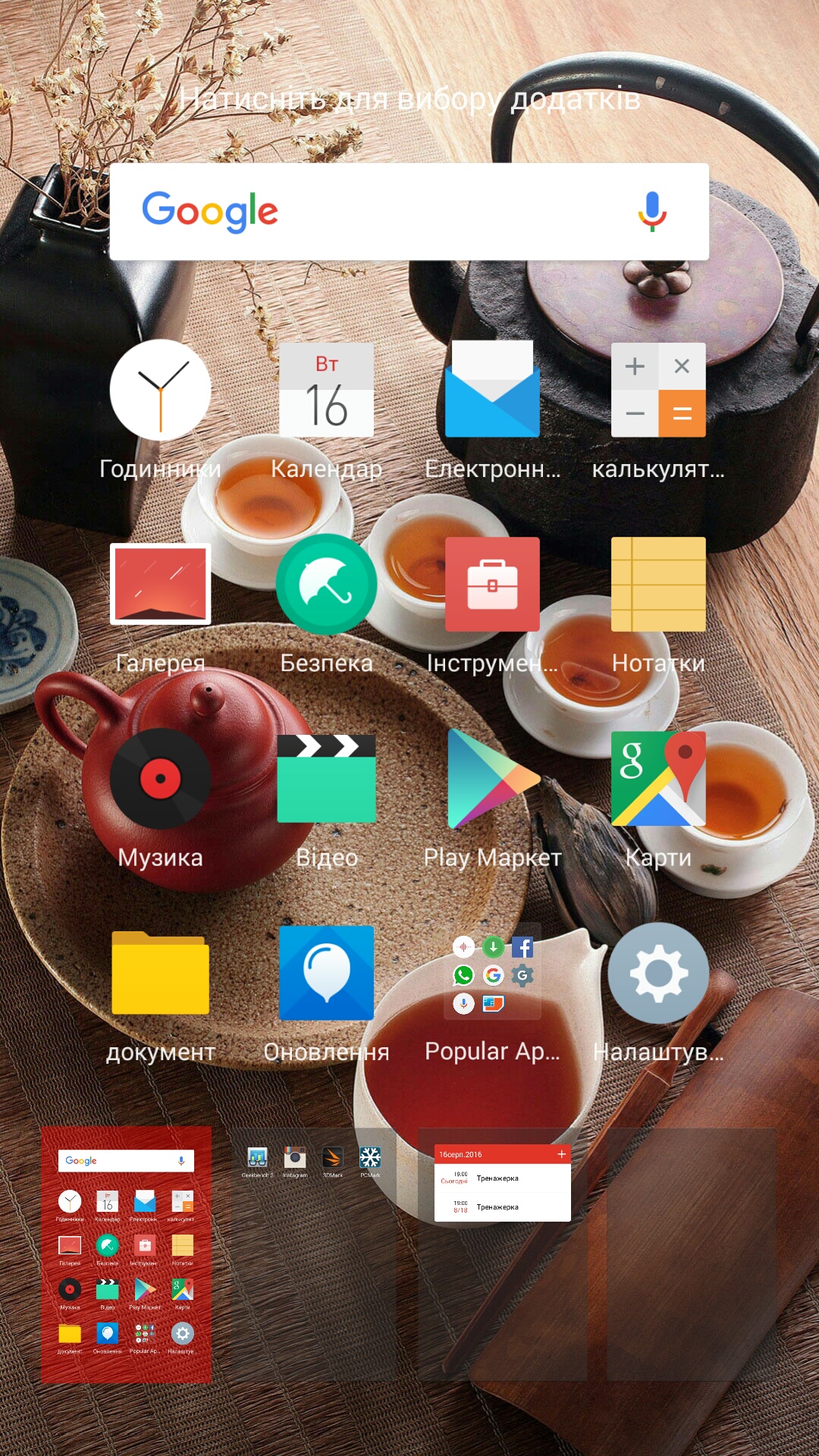Select the first home screen page thumbnail
Image resolution: width=819 pixels, height=1456 pixels.
pos(126,1254)
